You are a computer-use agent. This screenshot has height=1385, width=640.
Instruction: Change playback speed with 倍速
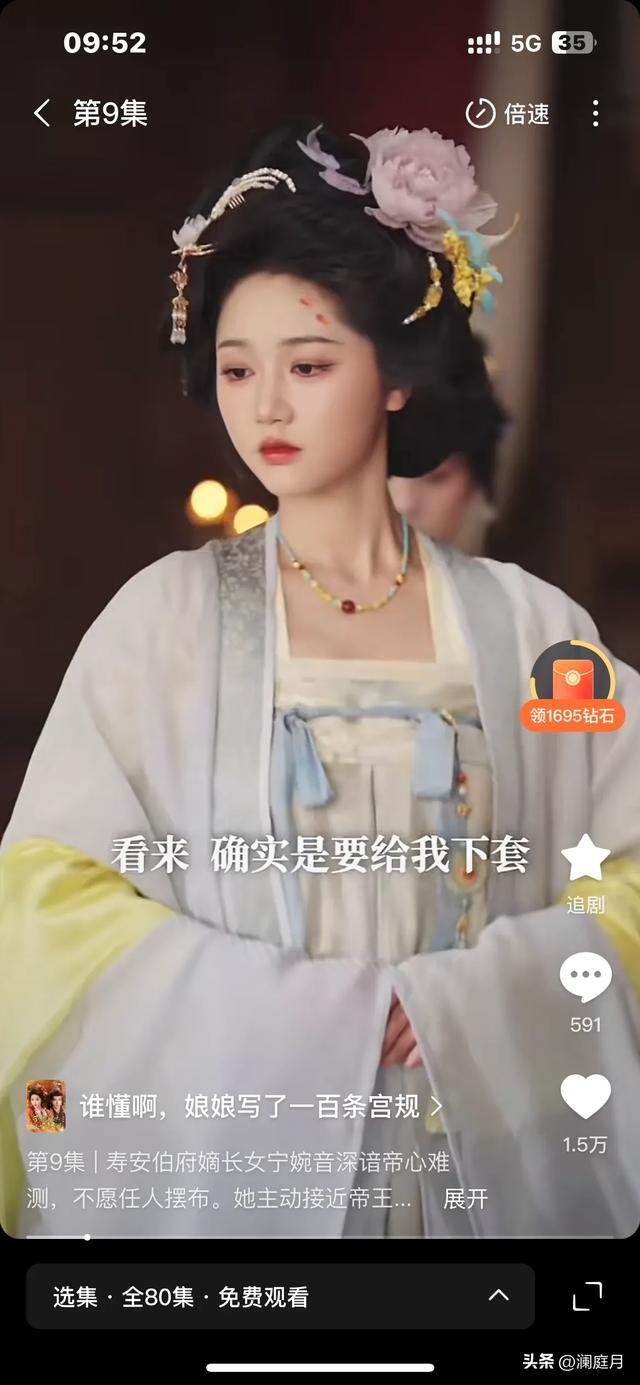[508, 113]
